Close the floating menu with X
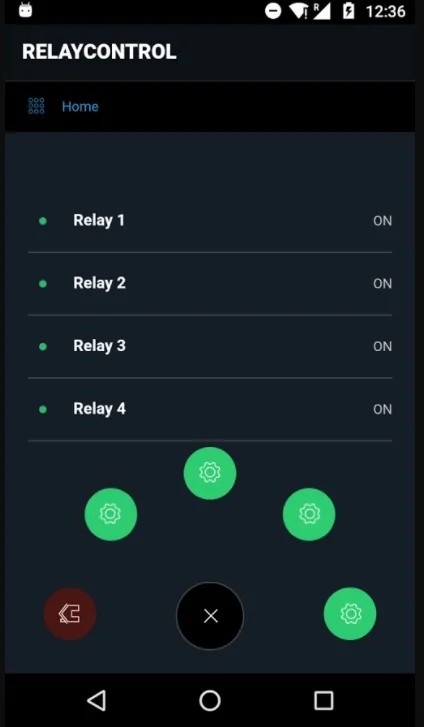Screen dimensions: 424x727 click(x=210, y=616)
